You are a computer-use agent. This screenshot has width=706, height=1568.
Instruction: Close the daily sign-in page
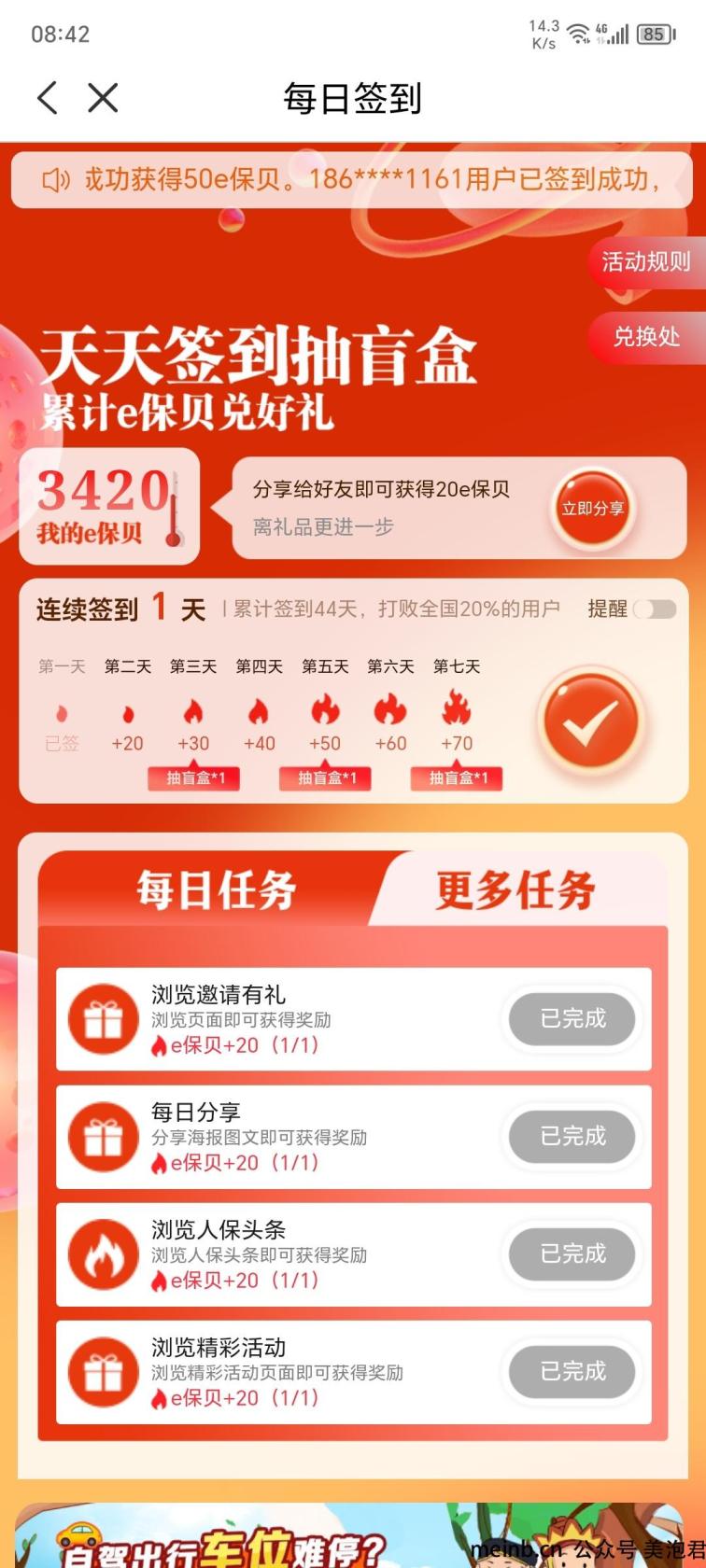(x=103, y=97)
